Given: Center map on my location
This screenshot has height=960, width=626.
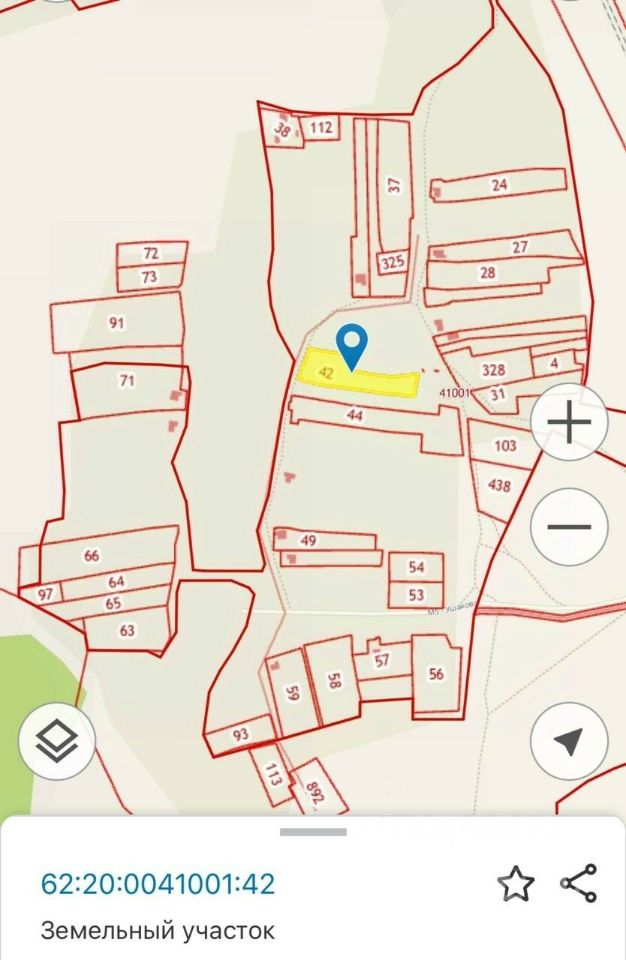Looking at the screenshot, I should click(569, 741).
